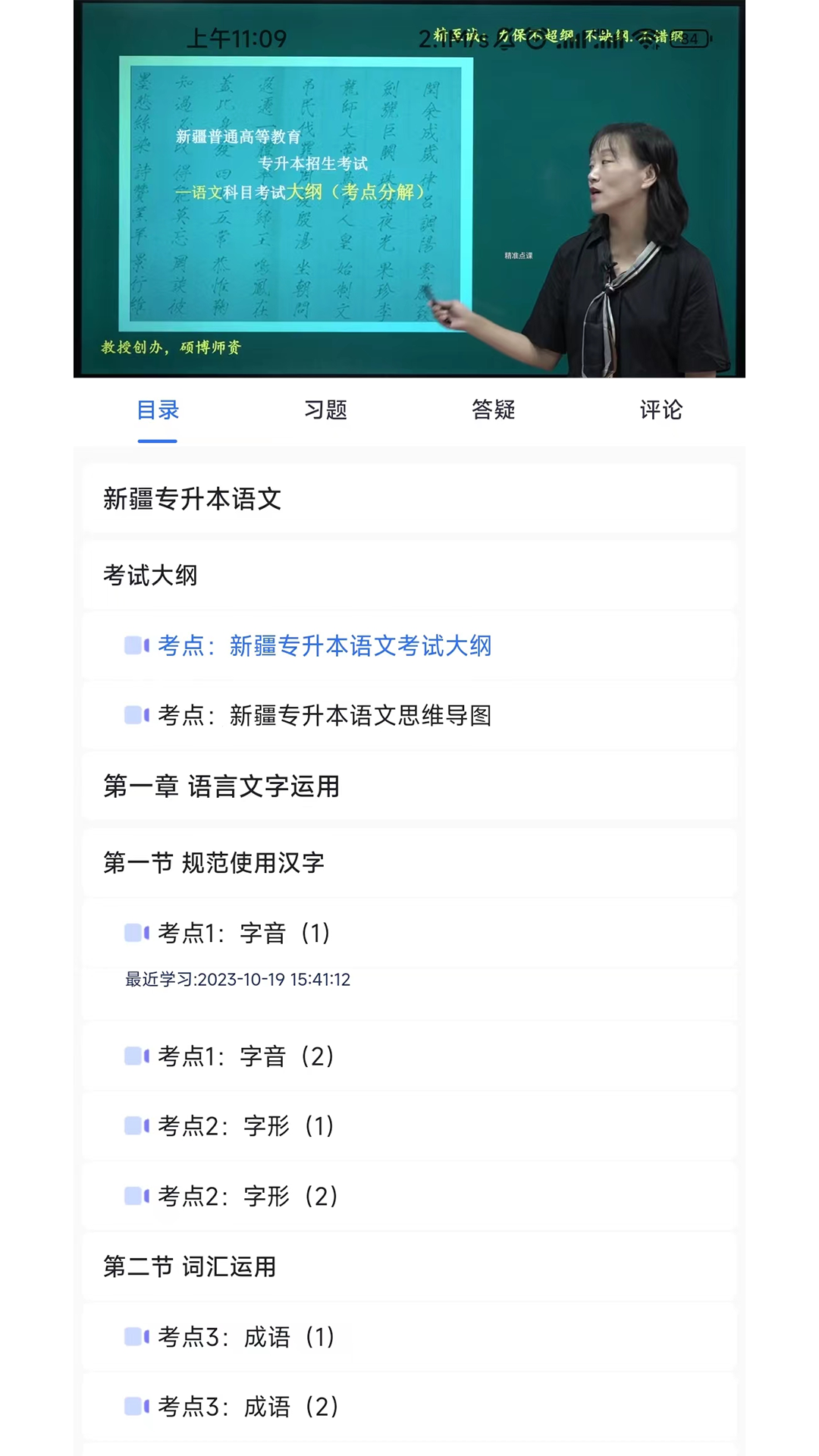Open lesson 新疆专升本语文思维导图
The image size is (819, 1456).
click(325, 716)
